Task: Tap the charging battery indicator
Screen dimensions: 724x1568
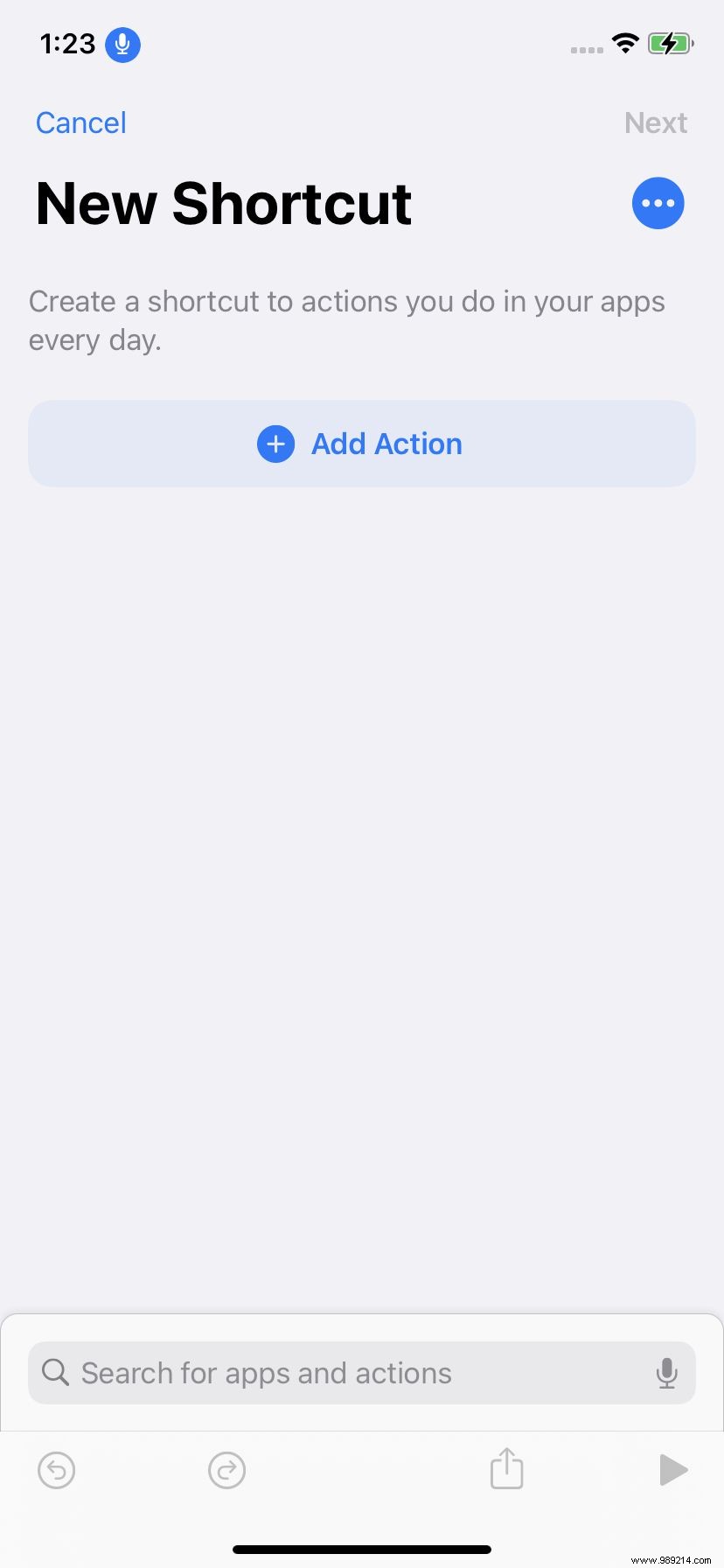Action: coord(670,43)
